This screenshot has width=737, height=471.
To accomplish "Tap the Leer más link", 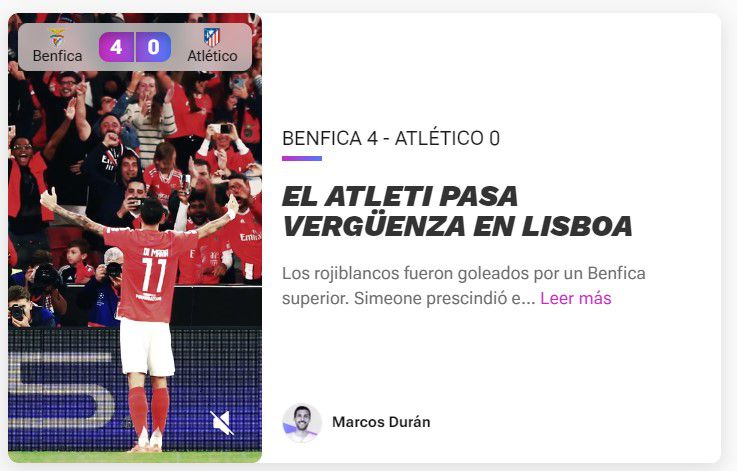I will coord(575,298).
